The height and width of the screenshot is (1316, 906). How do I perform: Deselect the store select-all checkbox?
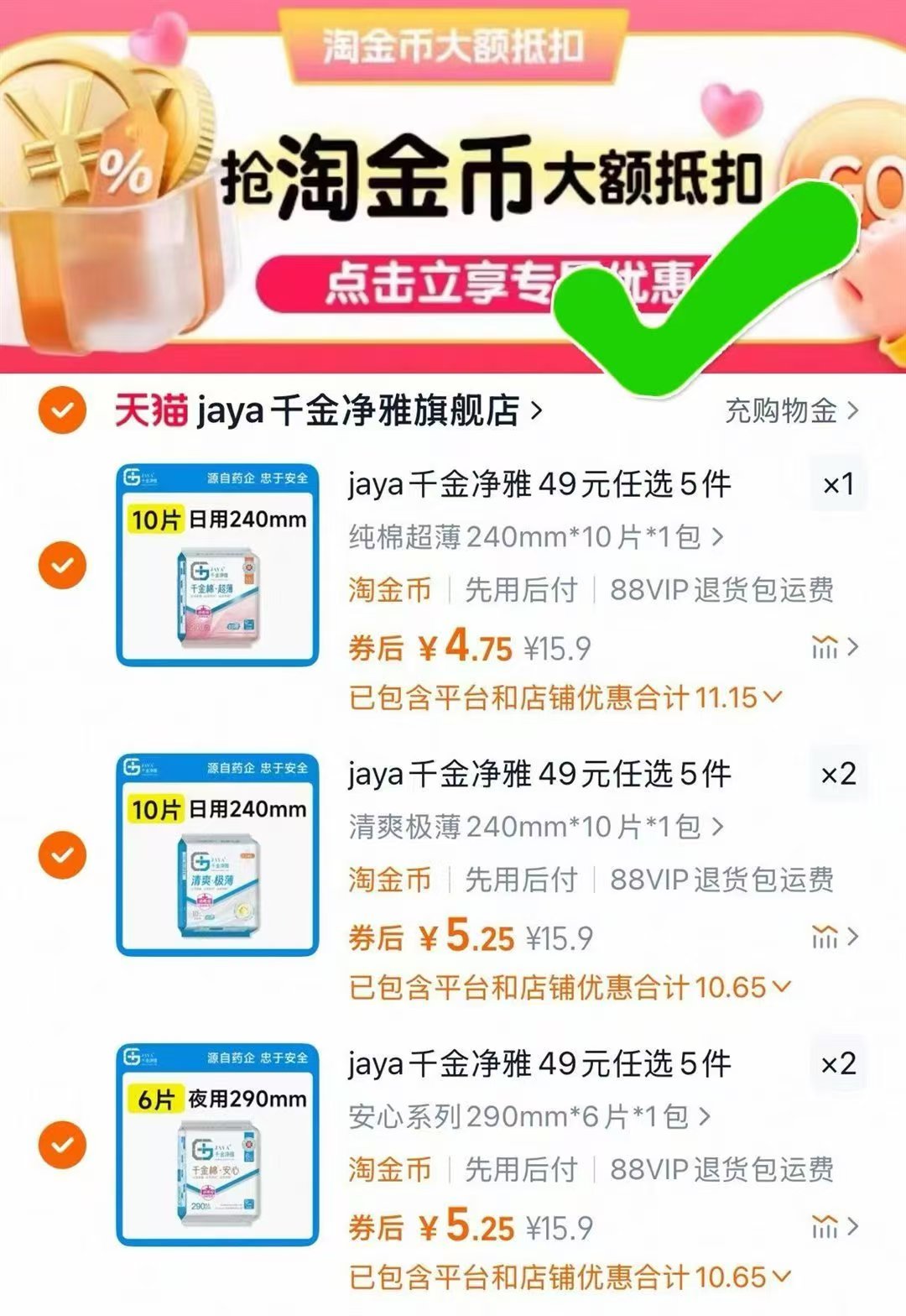(x=60, y=409)
